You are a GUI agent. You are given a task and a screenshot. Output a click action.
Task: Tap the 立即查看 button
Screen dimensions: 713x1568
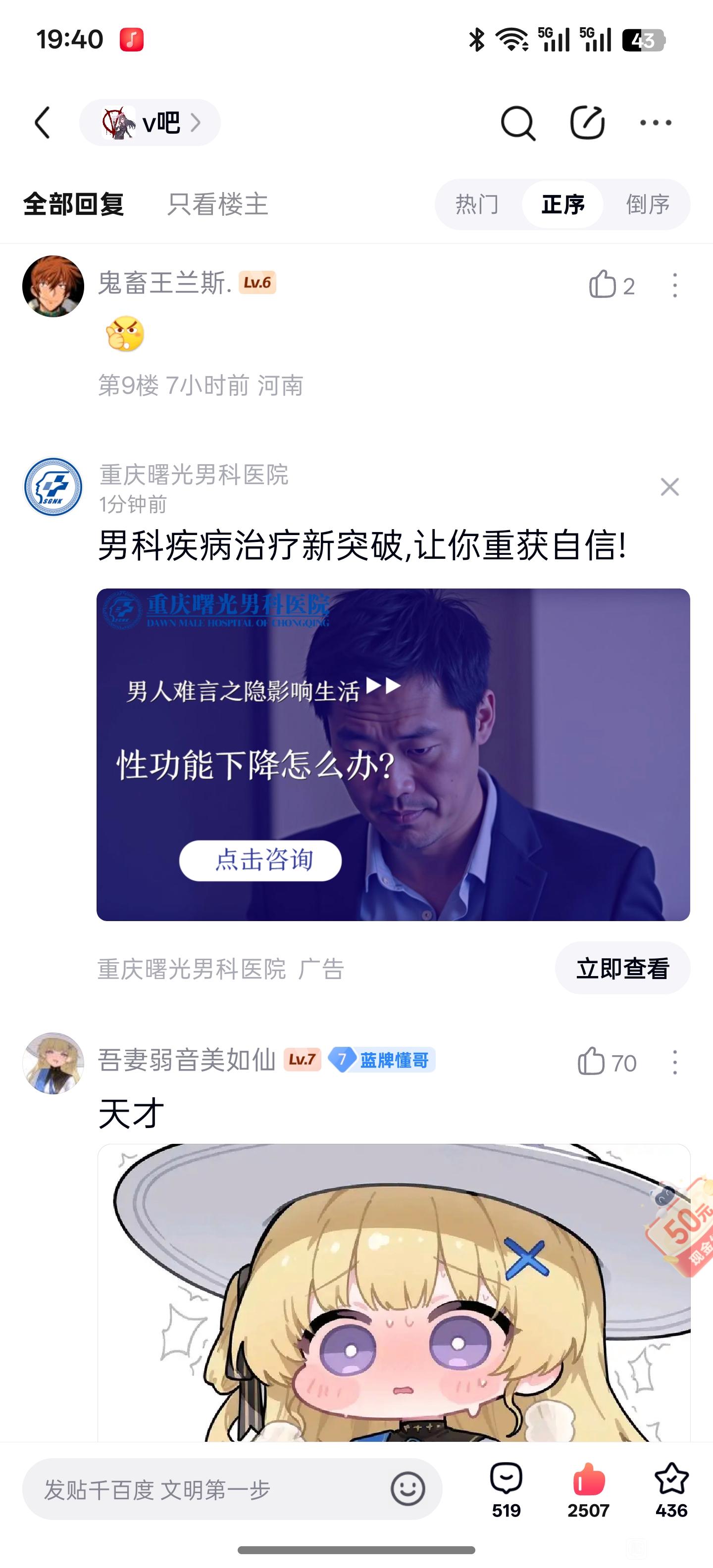click(x=622, y=969)
